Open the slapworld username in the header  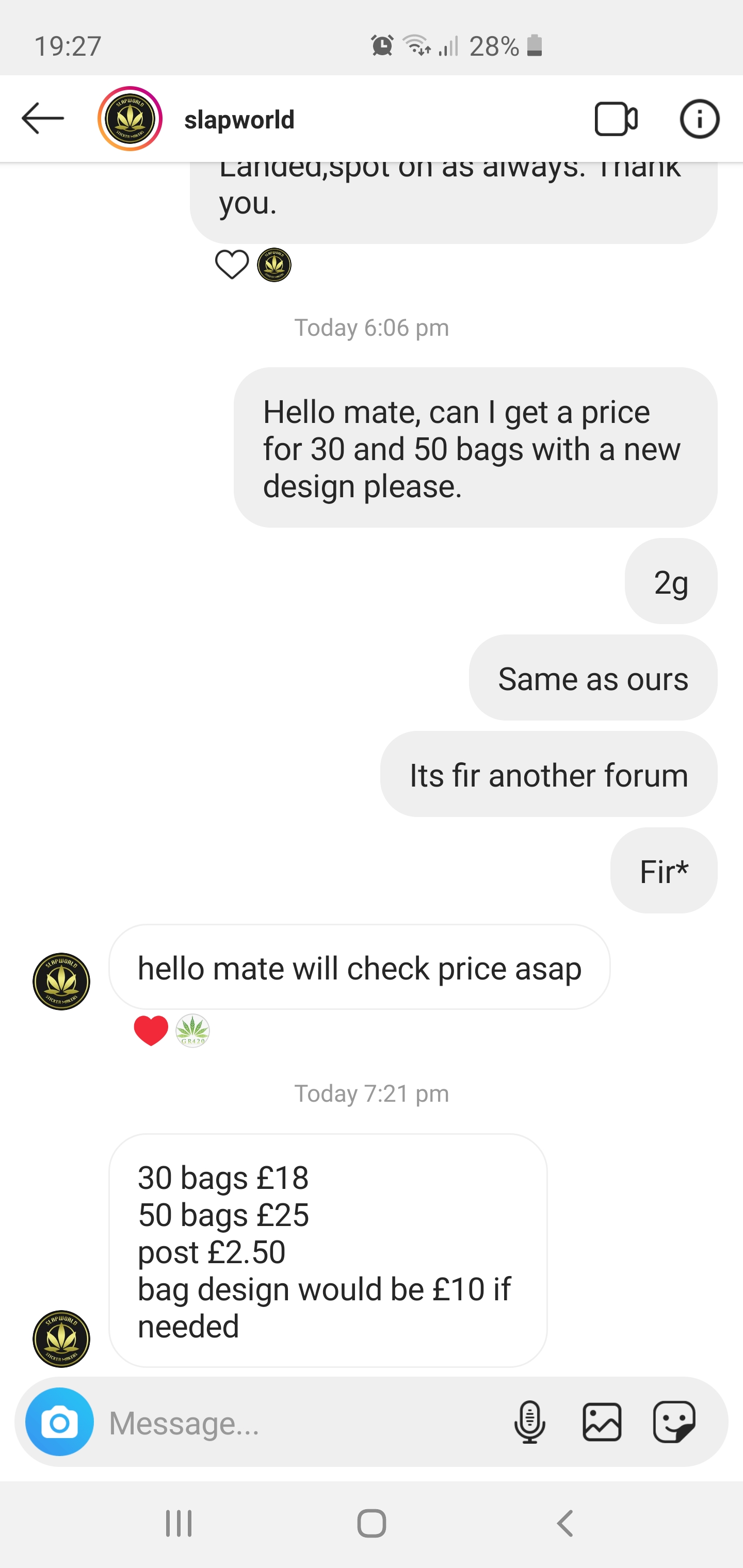pyautogui.click(x=239, y=120)
